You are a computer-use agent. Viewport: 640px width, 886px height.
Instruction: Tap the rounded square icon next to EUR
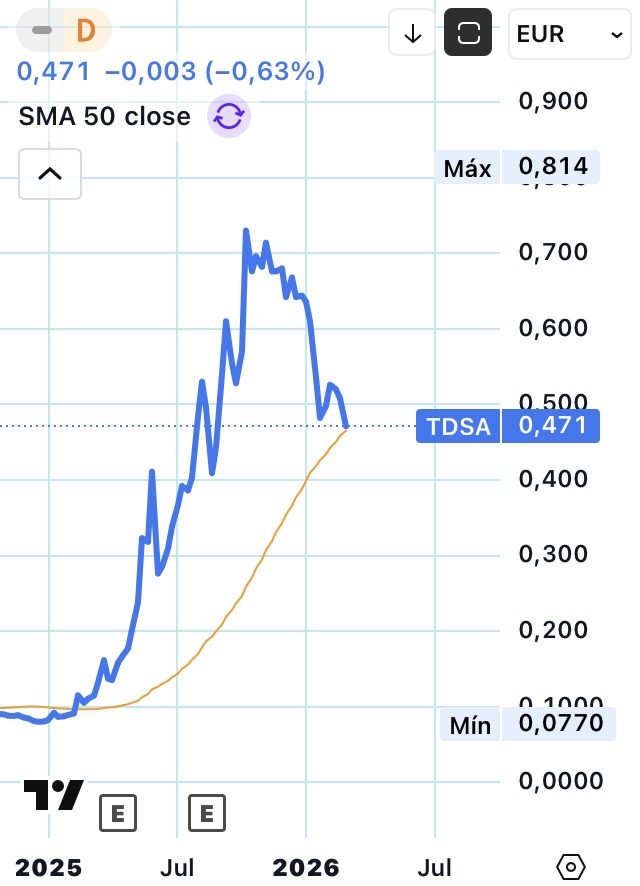pyautogui.click(x=468, y=34)
